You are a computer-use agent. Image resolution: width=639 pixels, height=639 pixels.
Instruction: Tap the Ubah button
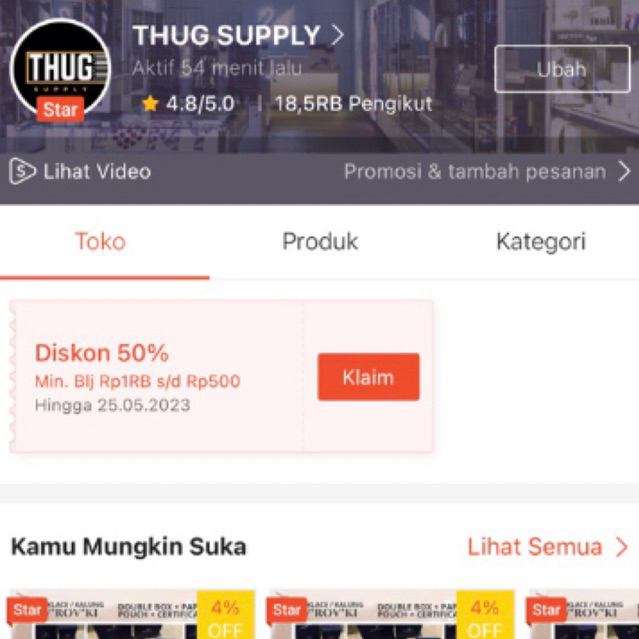click(x=561, y=70)
